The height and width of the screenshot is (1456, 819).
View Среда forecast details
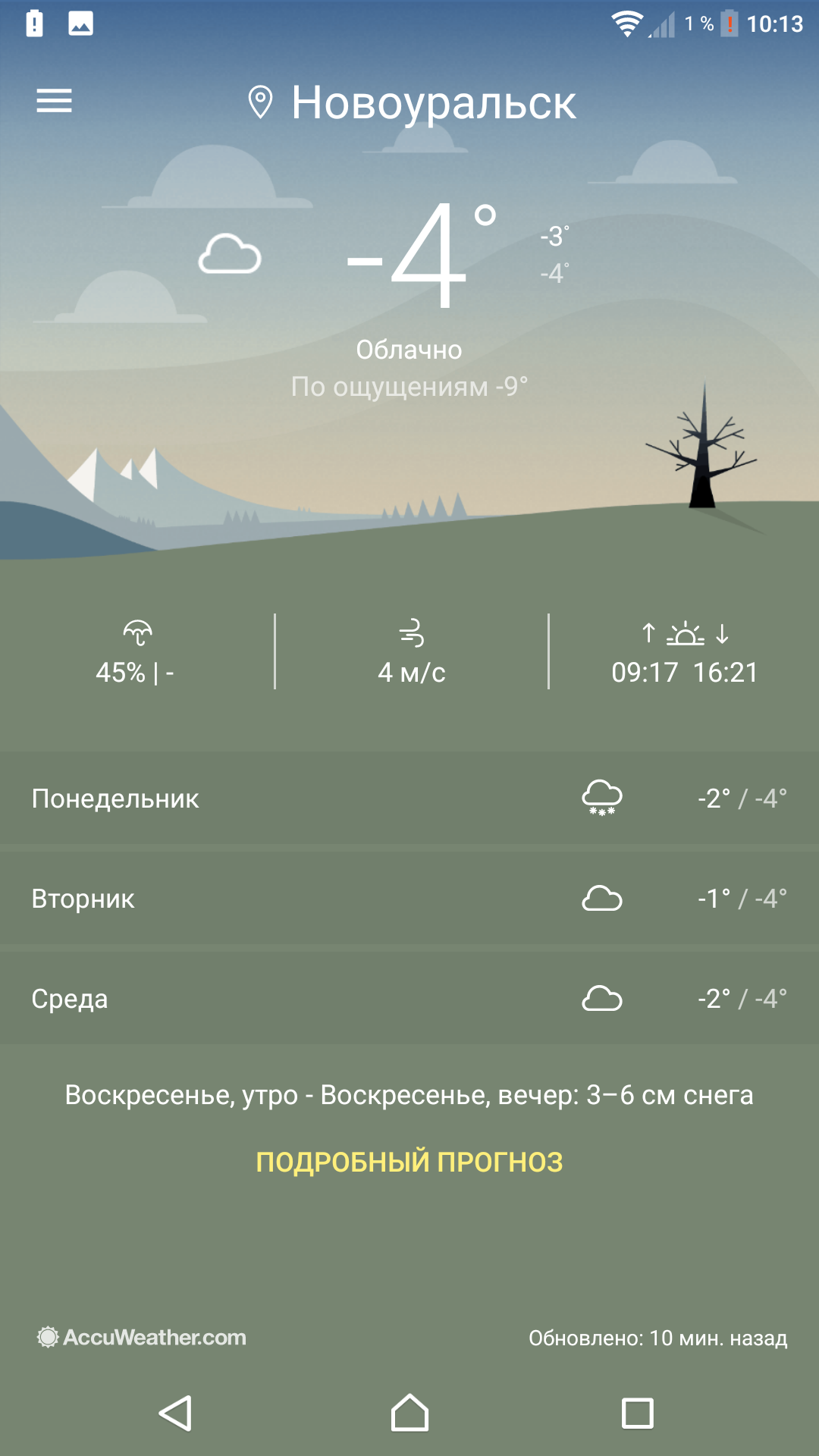[409, 999]
